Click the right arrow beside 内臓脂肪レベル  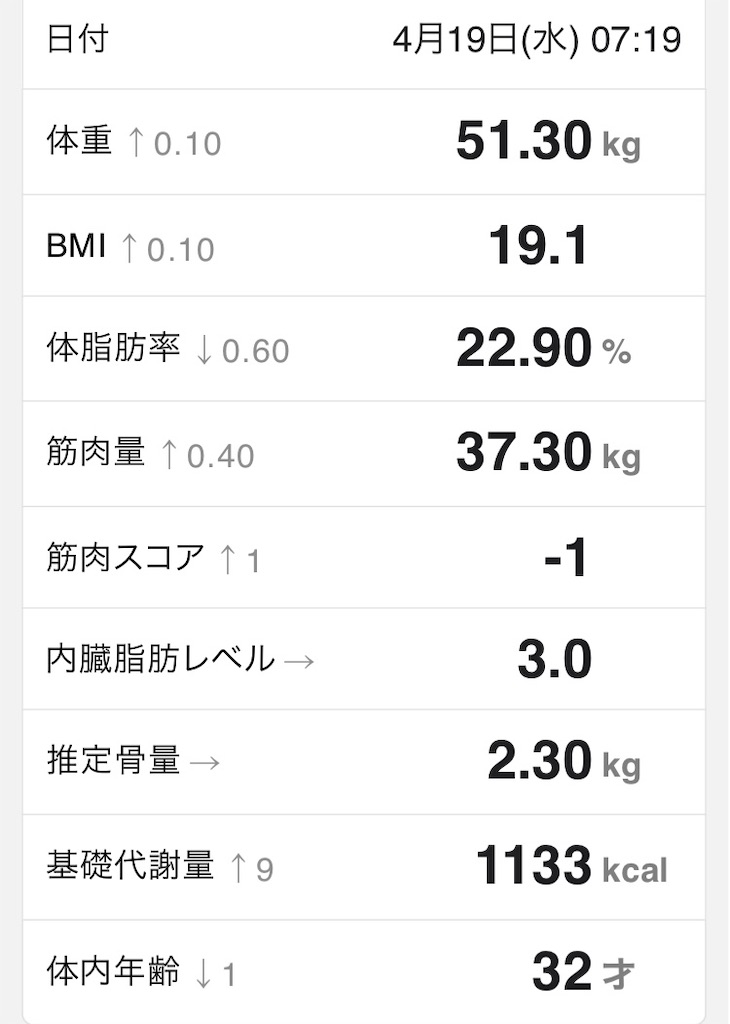tap(298, 660)
